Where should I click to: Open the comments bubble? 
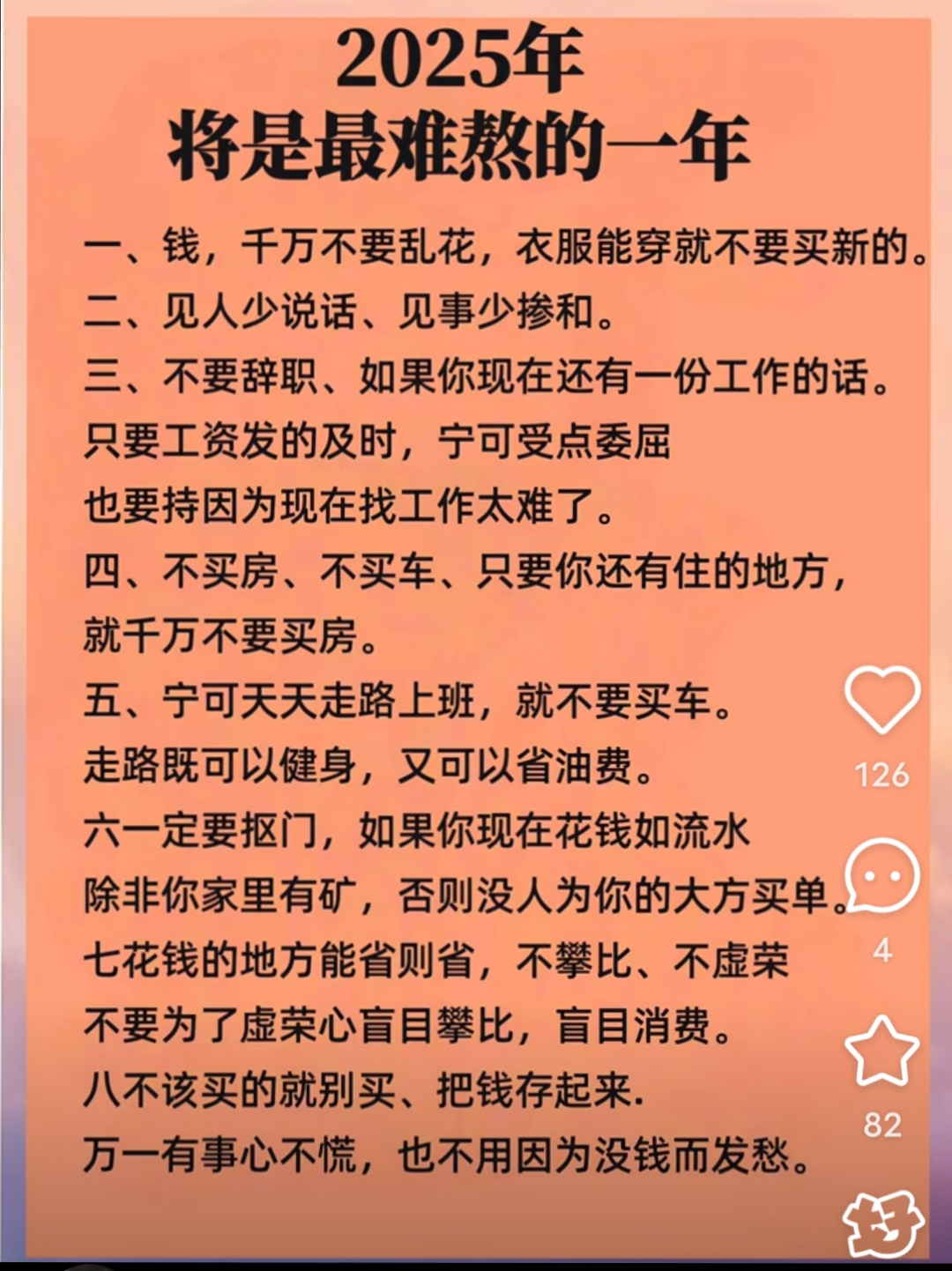point(881,877)
